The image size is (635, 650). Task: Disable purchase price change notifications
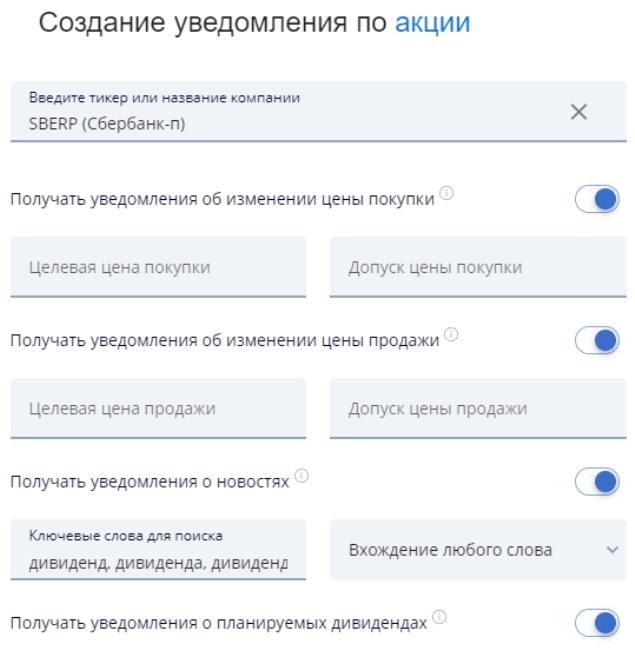[x=597, y=199]
